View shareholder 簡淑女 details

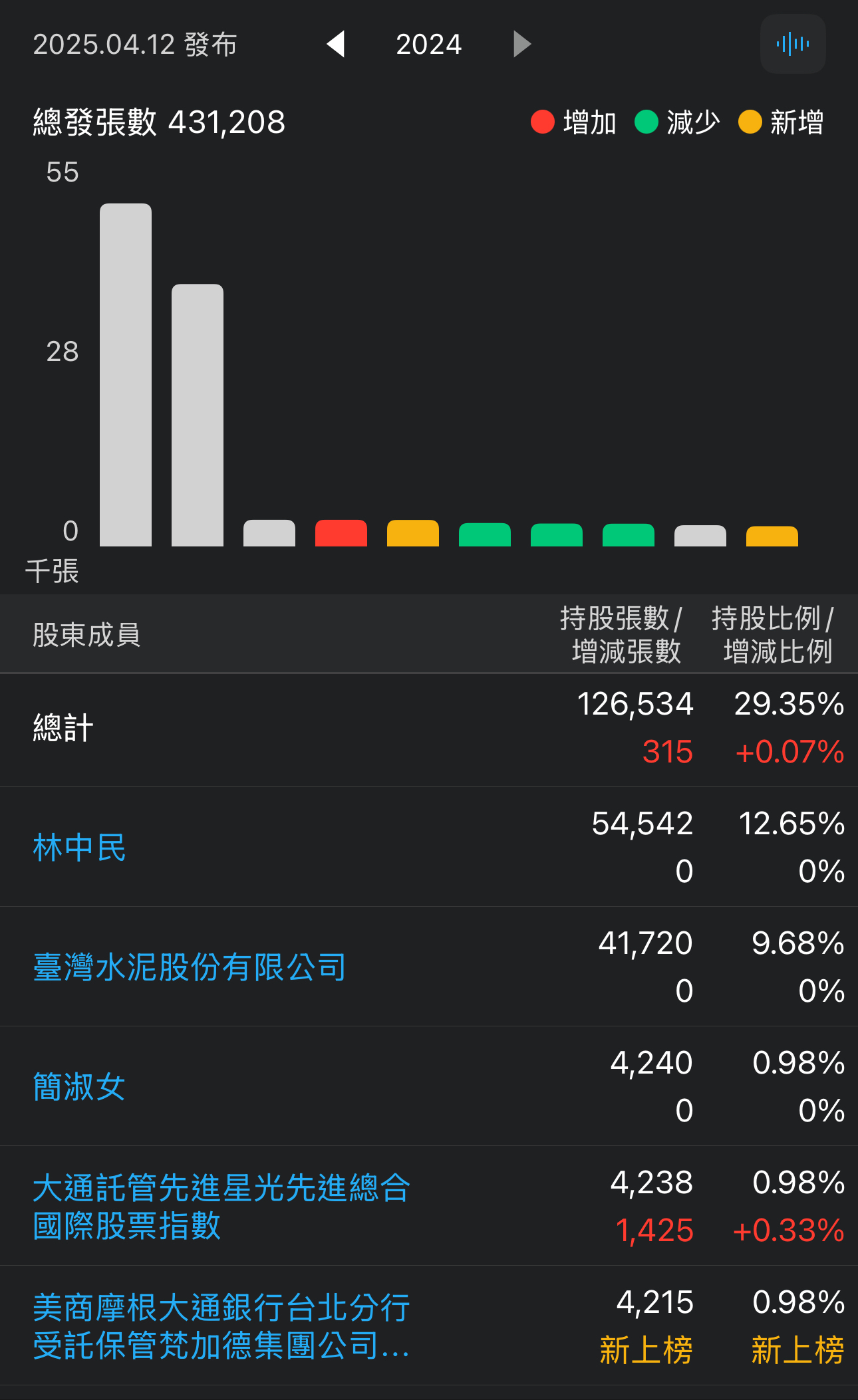pyautogui.click(x=80, y=1087)
